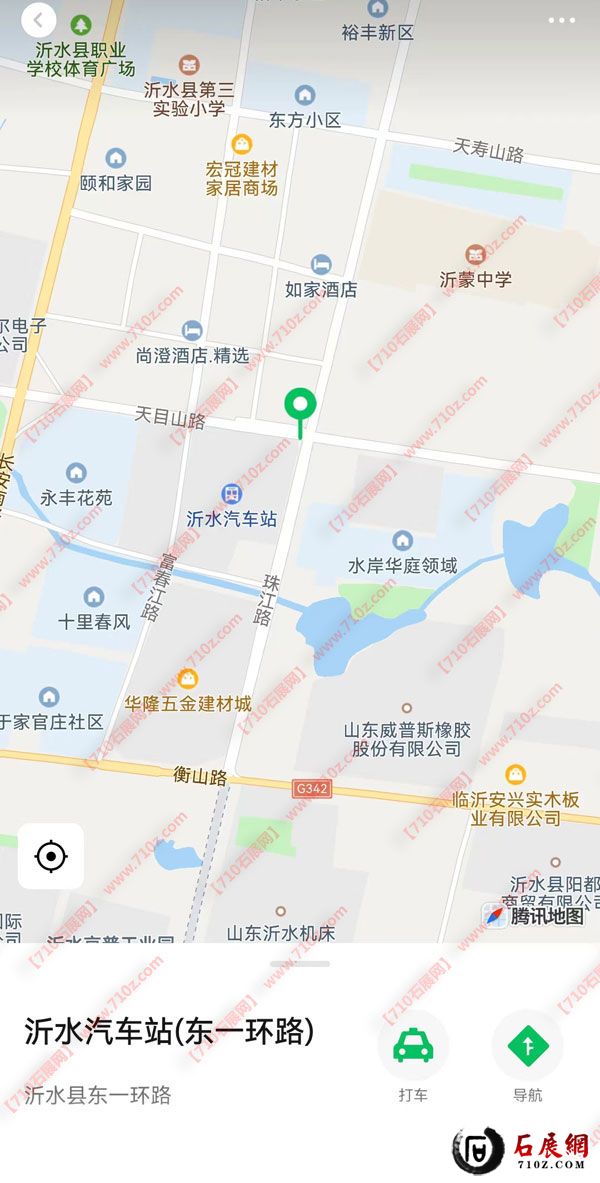
Task: Select 尚澄酒店.精选 hotel on map
Action: 192,330
